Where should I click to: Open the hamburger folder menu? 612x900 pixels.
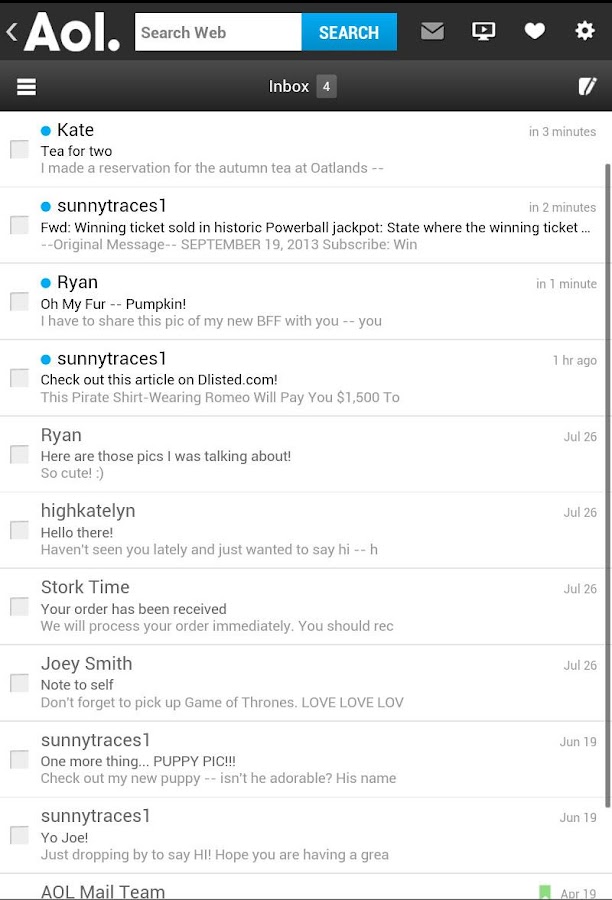point(27,87)
